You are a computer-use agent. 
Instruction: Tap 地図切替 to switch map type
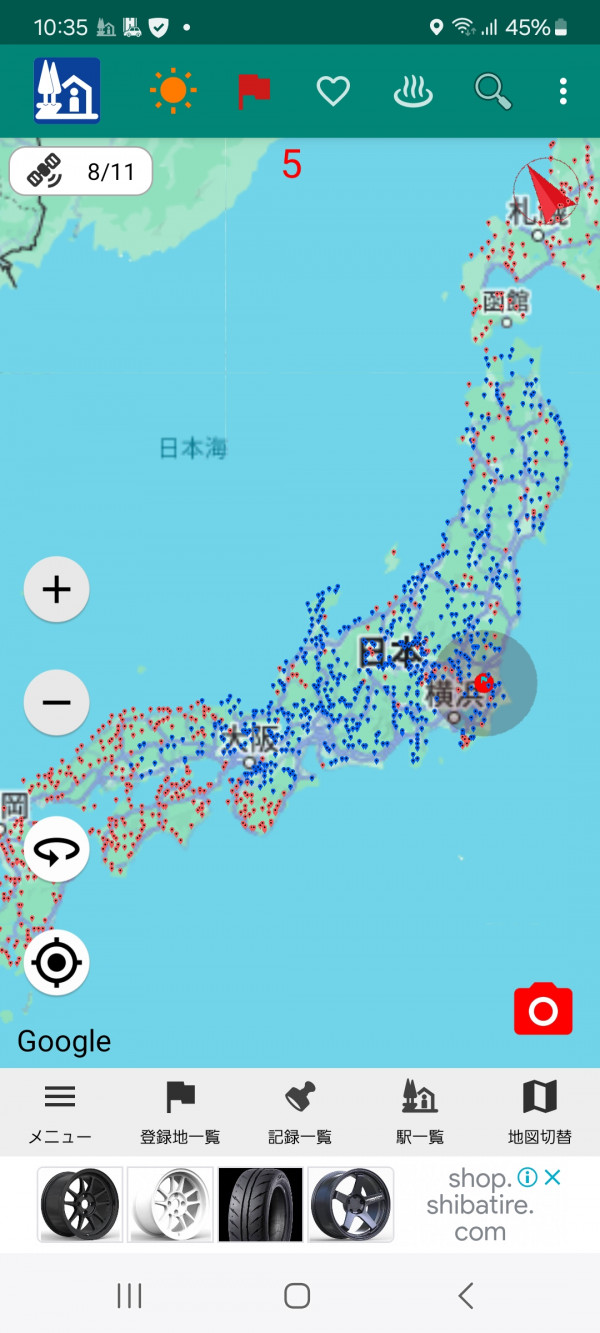540,1112
